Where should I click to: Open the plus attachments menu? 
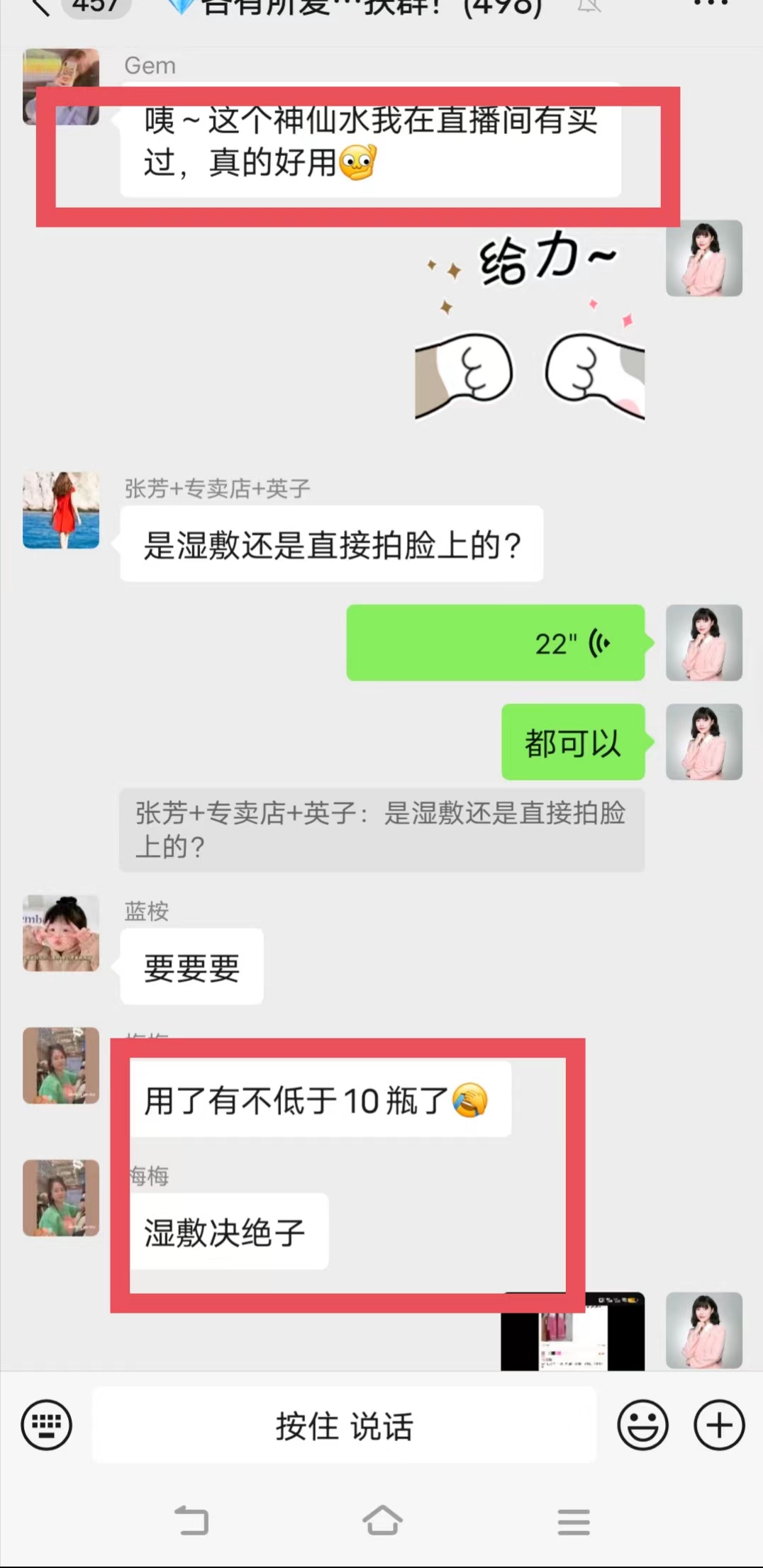[718, 1425]
